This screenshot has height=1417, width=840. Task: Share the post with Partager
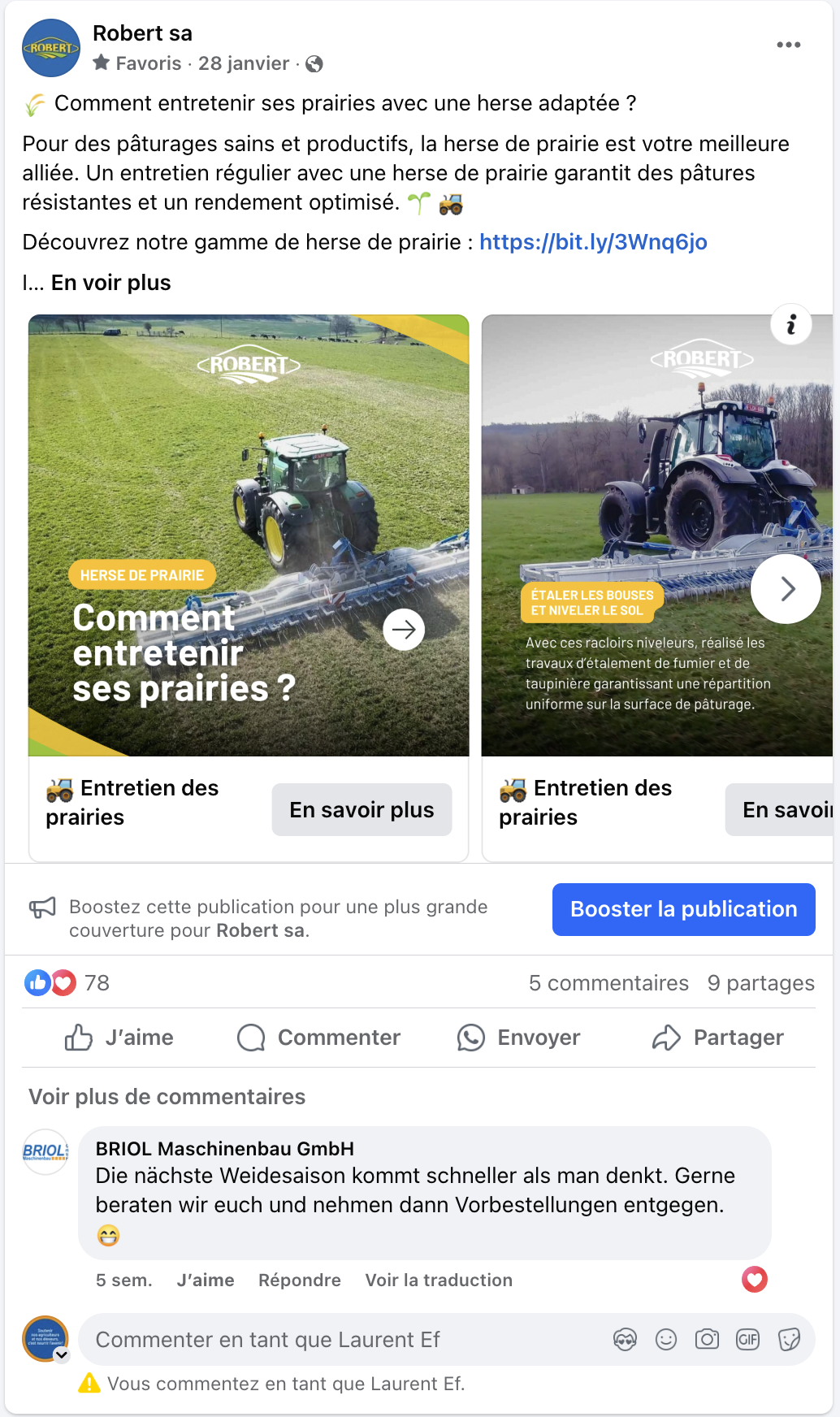coord(718,1038)
